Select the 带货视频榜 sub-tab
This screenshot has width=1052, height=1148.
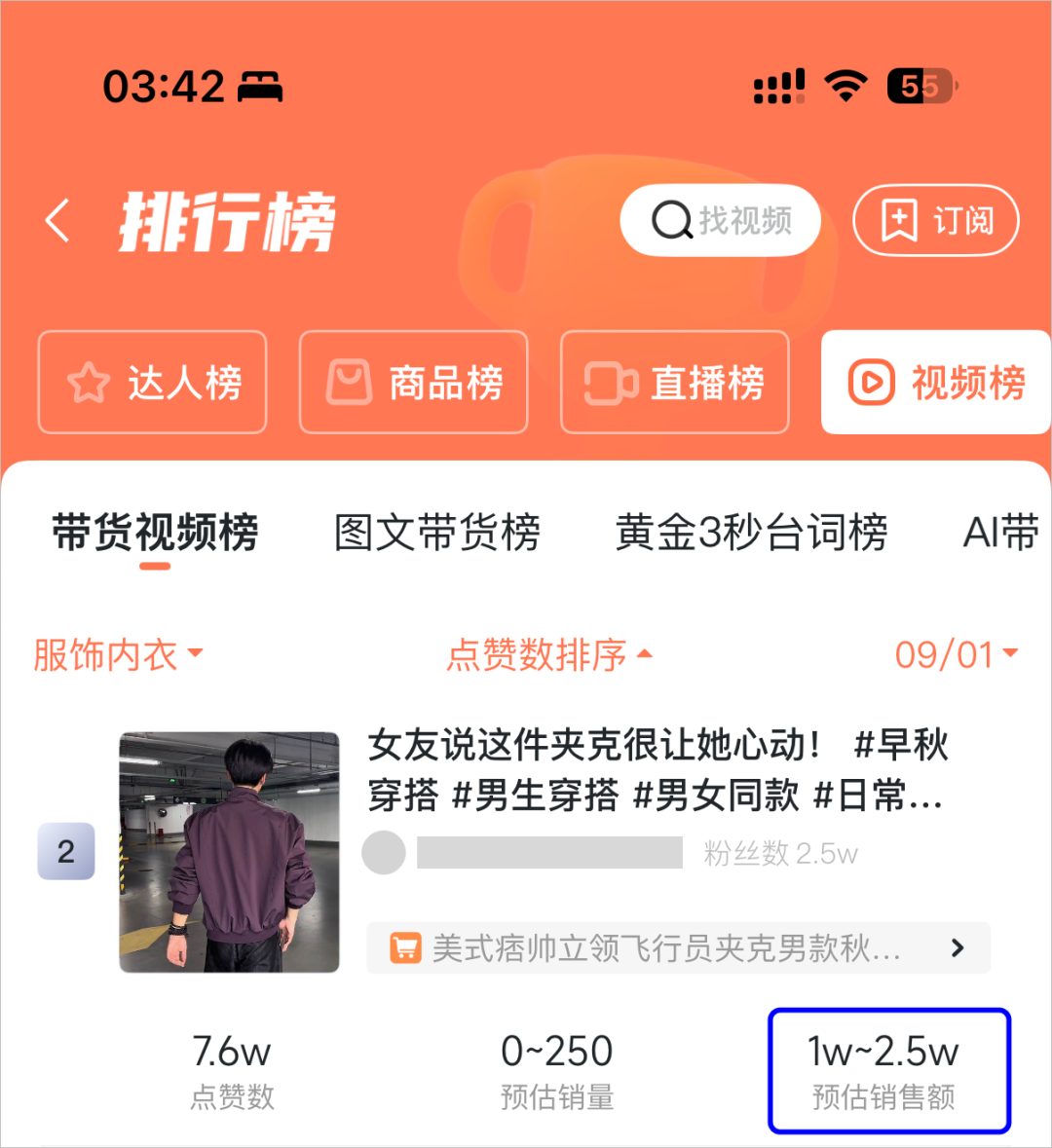coord(155,533)
